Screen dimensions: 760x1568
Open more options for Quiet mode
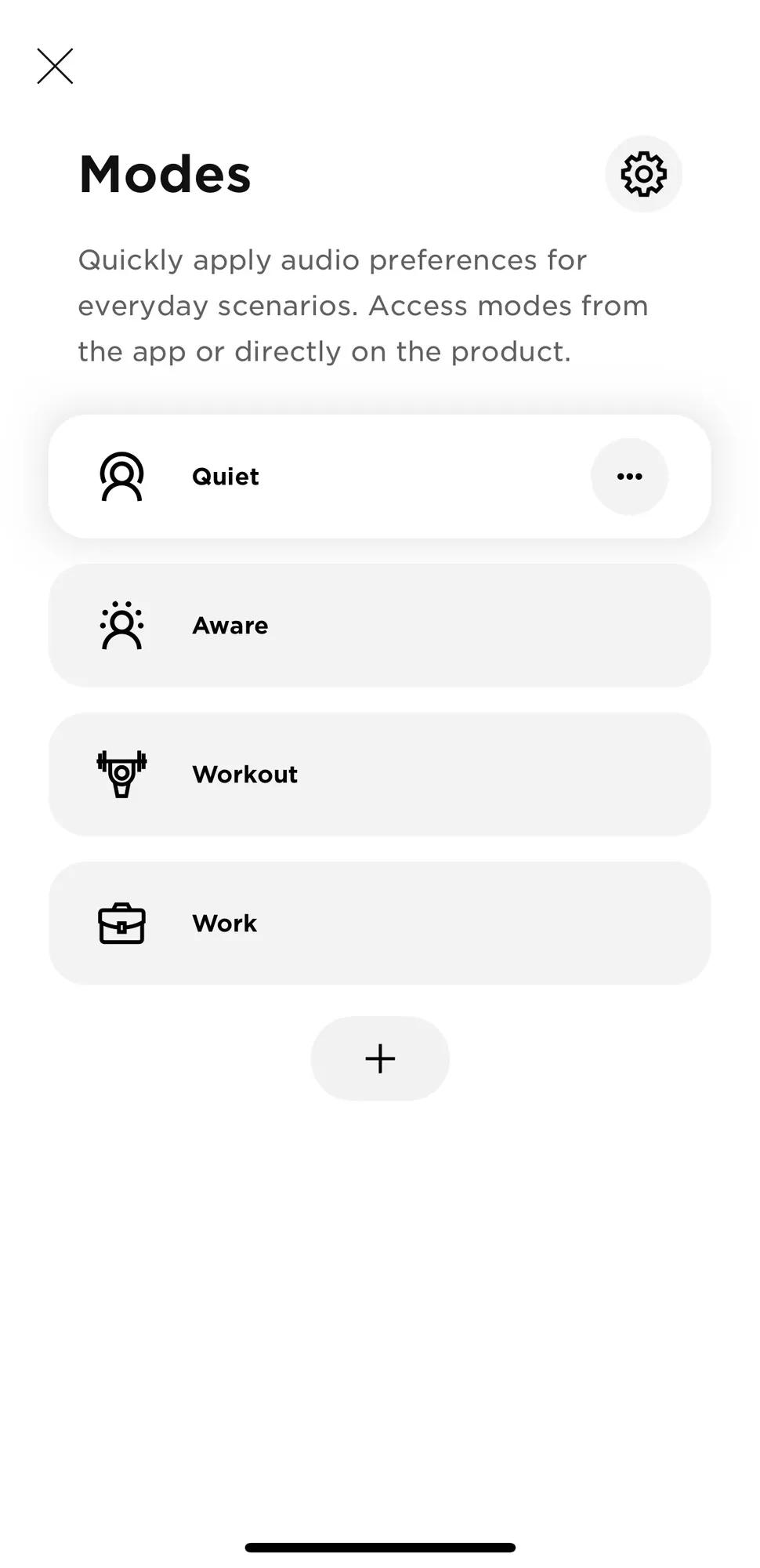coord(629,477)
